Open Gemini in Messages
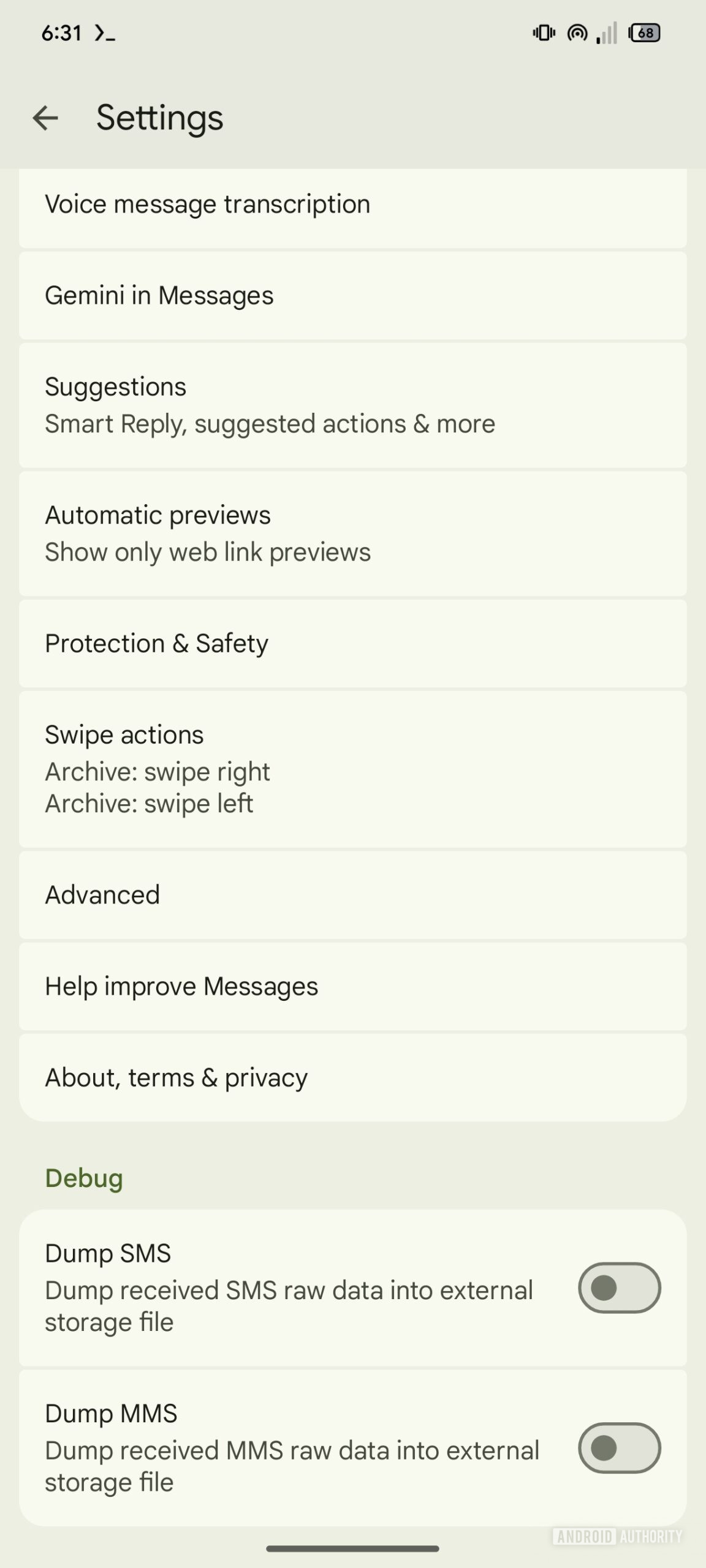Screen dimensions: 706x1568 point(352,295)
